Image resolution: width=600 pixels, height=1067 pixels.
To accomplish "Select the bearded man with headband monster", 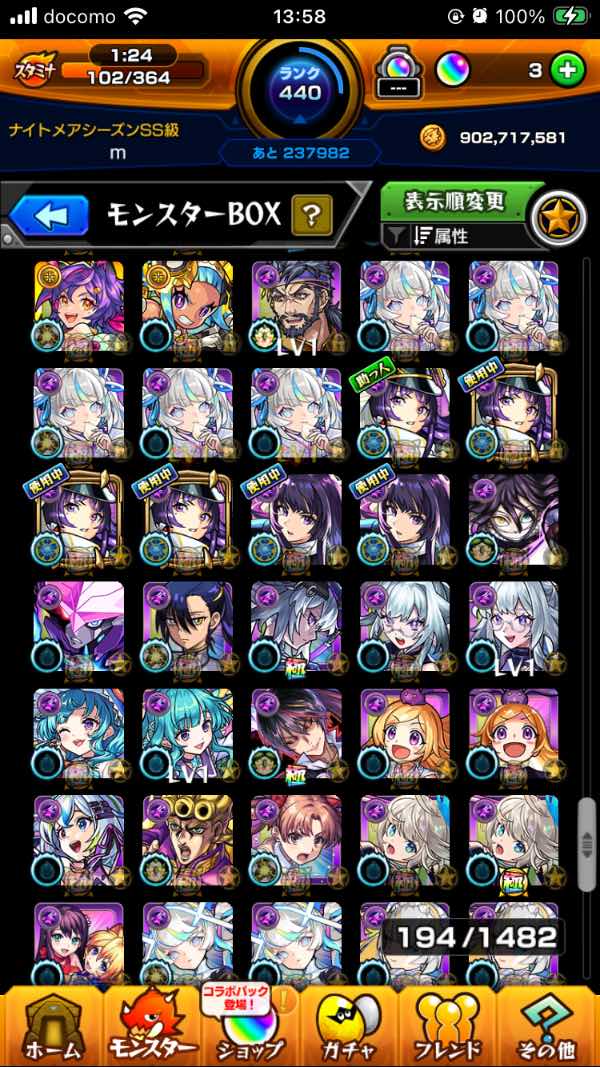I will pos(296,306).
